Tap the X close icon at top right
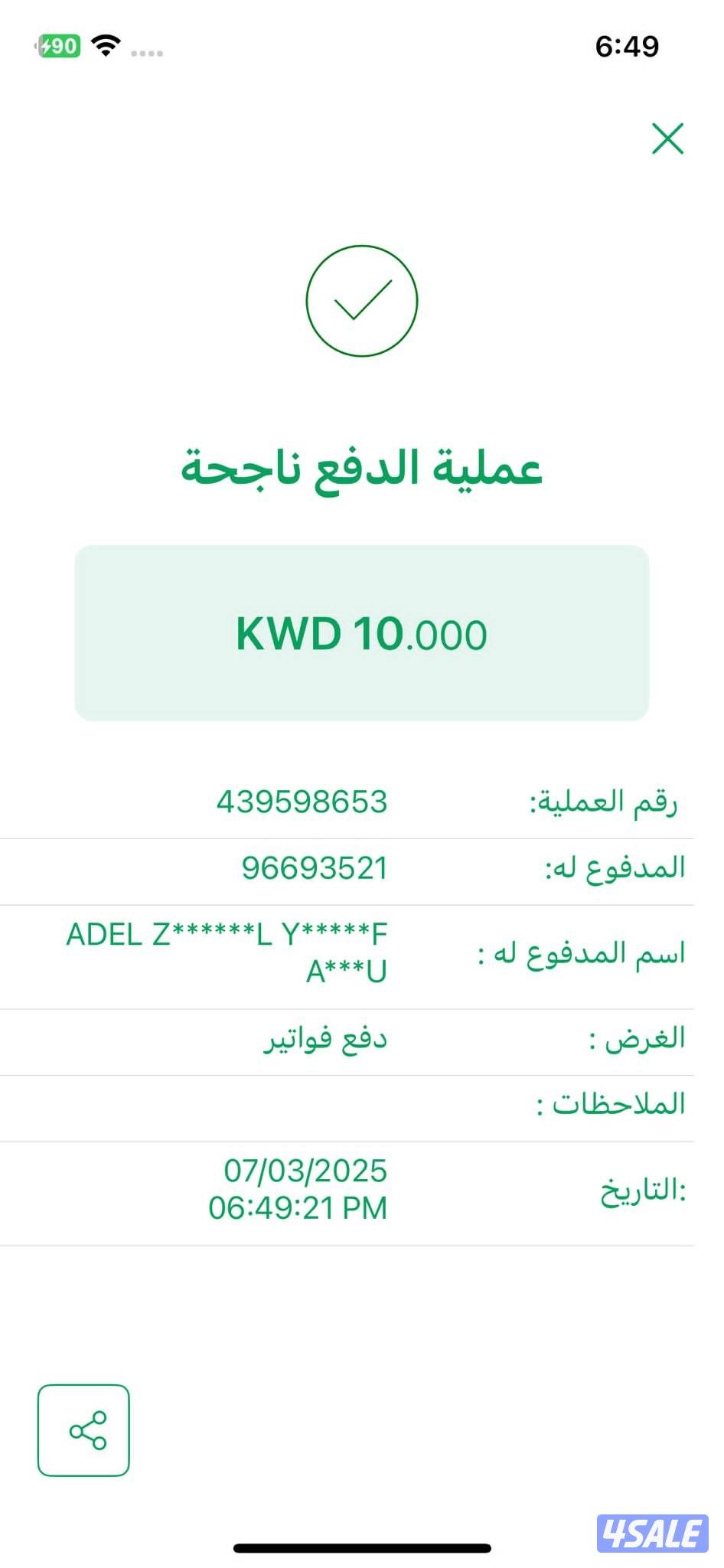This screenshot has width=724, height=1568. coord(667,139)
